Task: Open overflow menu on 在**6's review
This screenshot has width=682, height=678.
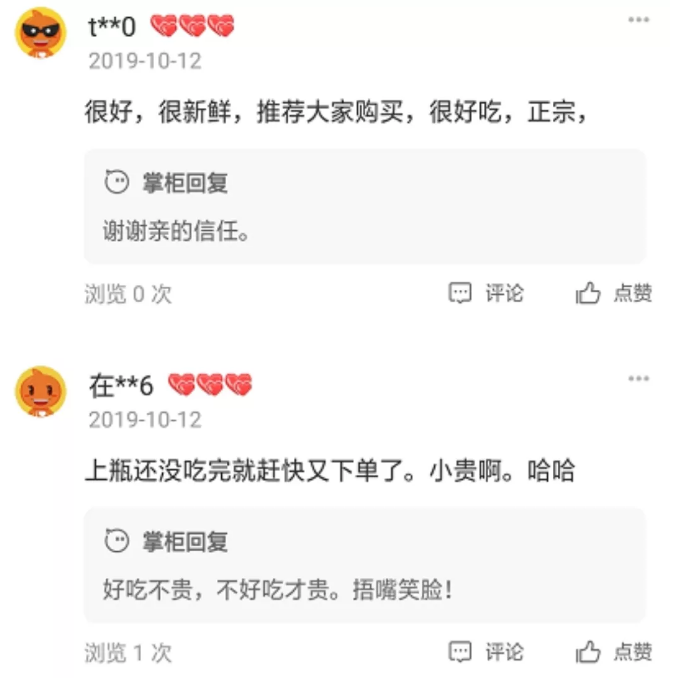Action: coord(638,379)
